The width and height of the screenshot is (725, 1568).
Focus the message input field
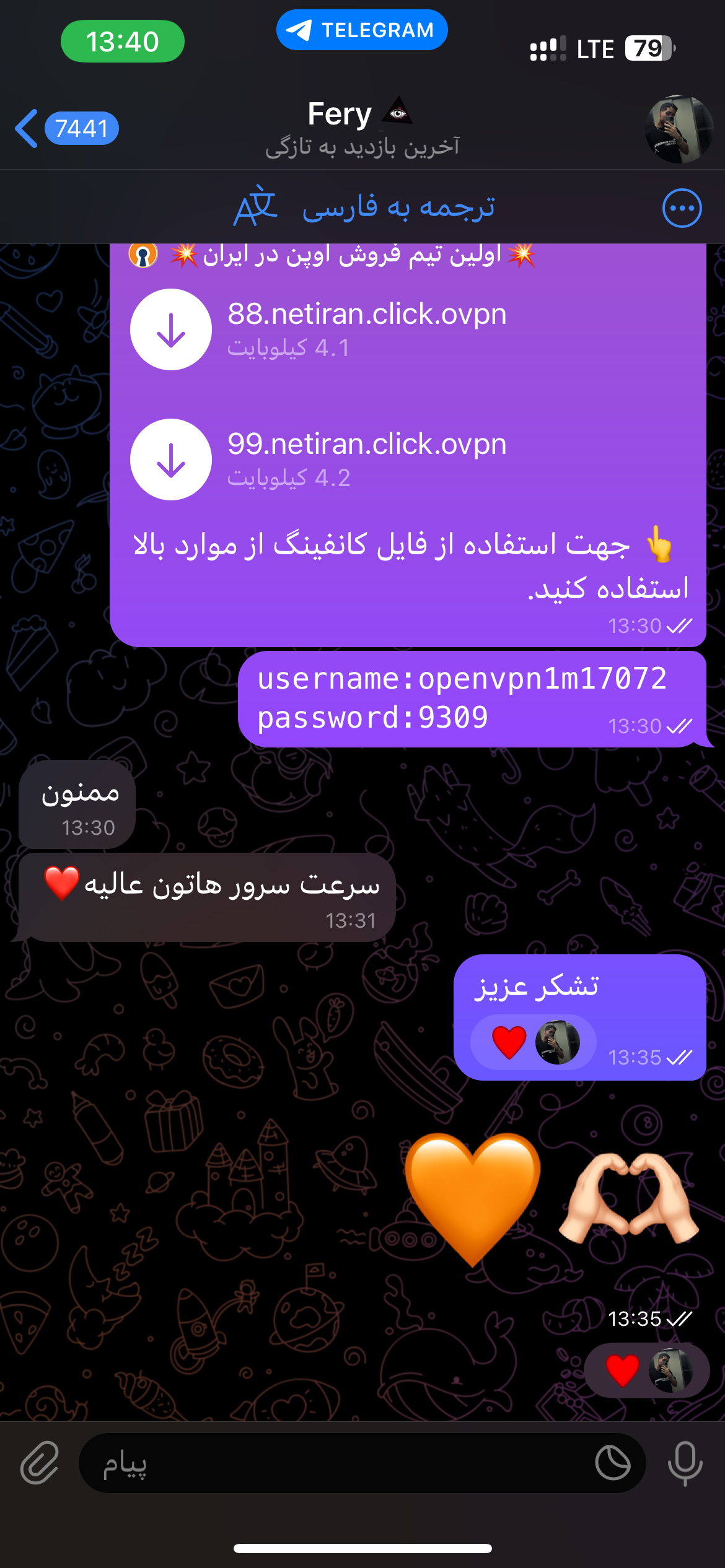(335, 1463)
